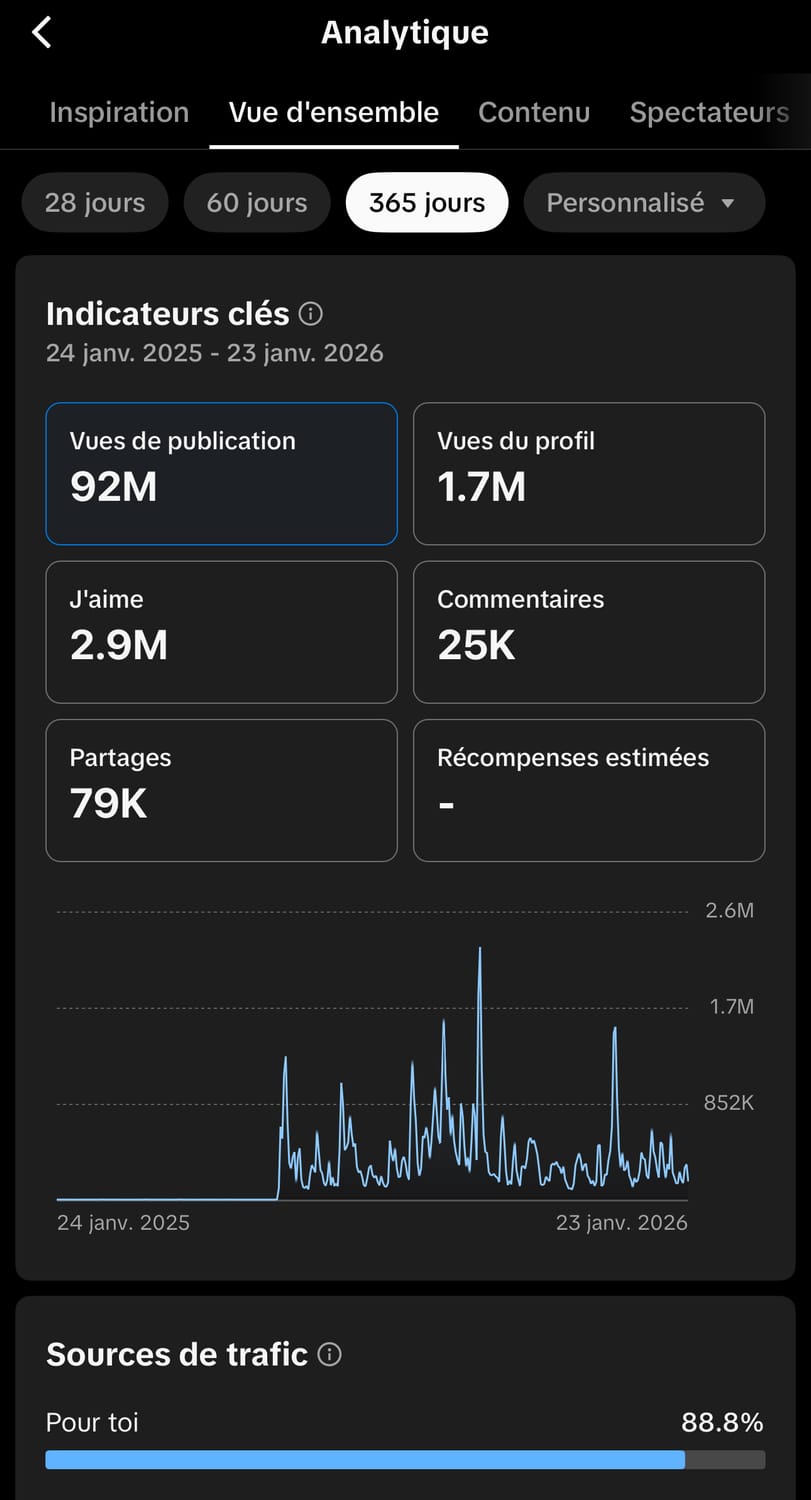811x1500 pixels.
Task: Select the Vue d'ensemble tab
Action: tap(334, 112)
